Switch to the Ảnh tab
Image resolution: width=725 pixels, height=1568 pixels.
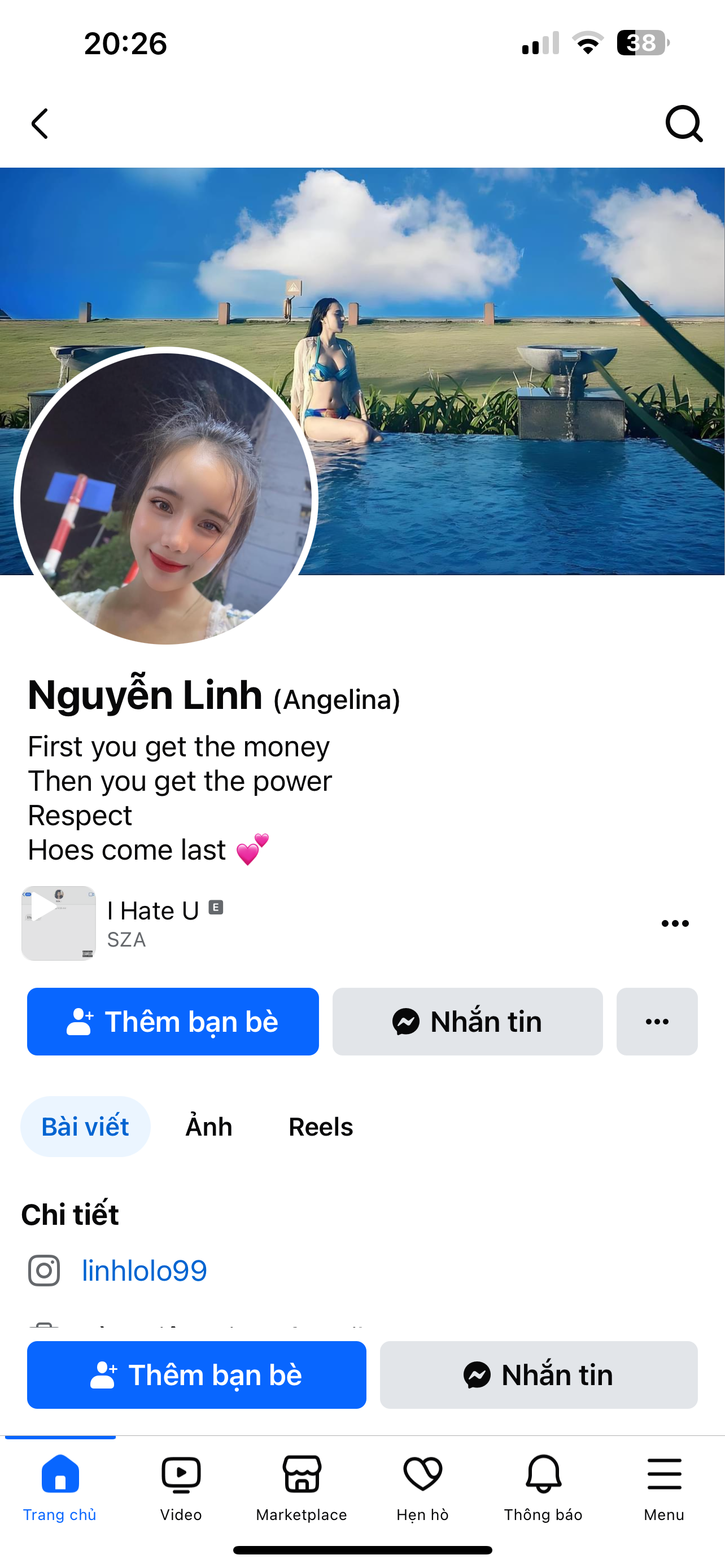pos(209,1127)
